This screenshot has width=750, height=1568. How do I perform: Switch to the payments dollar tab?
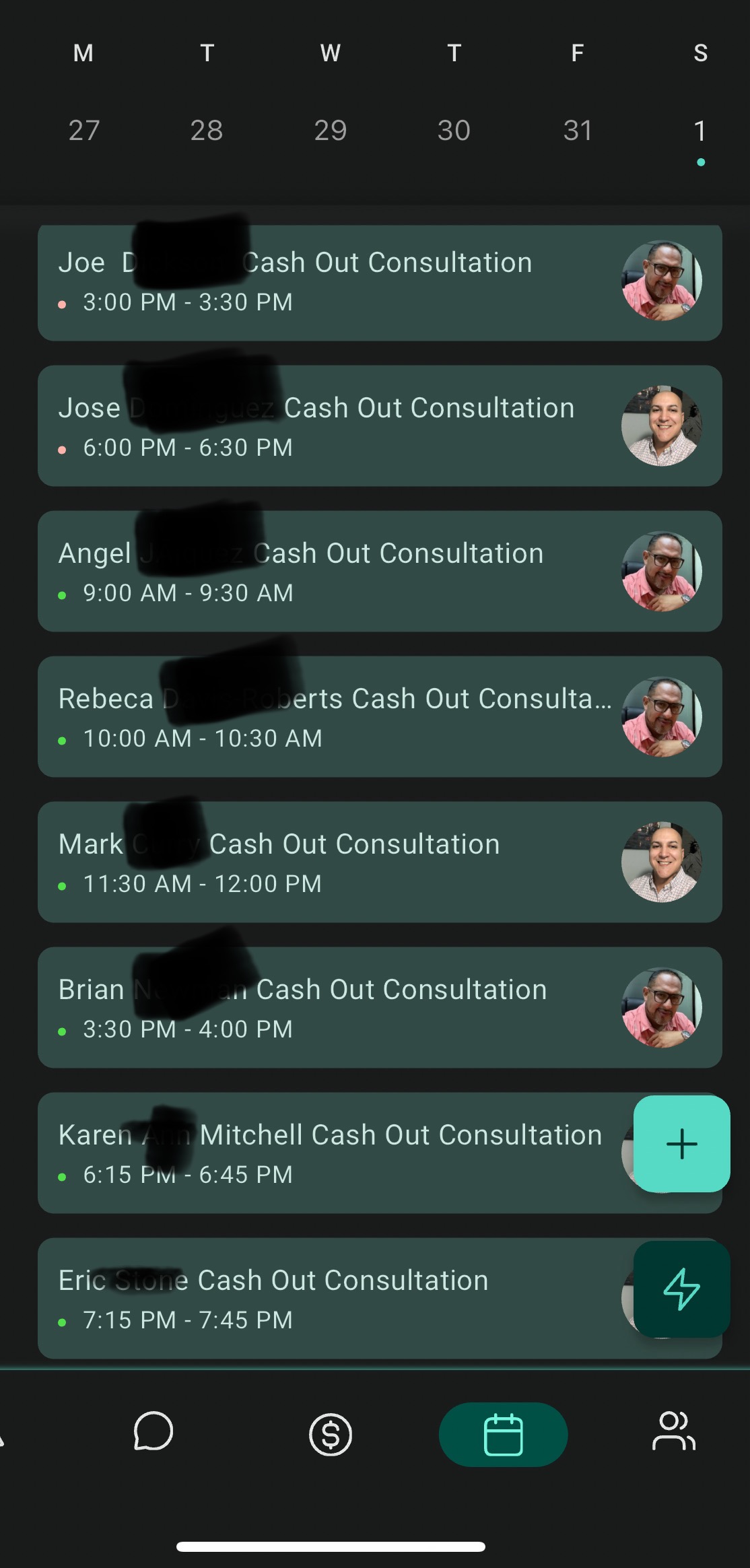pos(330,1434)
